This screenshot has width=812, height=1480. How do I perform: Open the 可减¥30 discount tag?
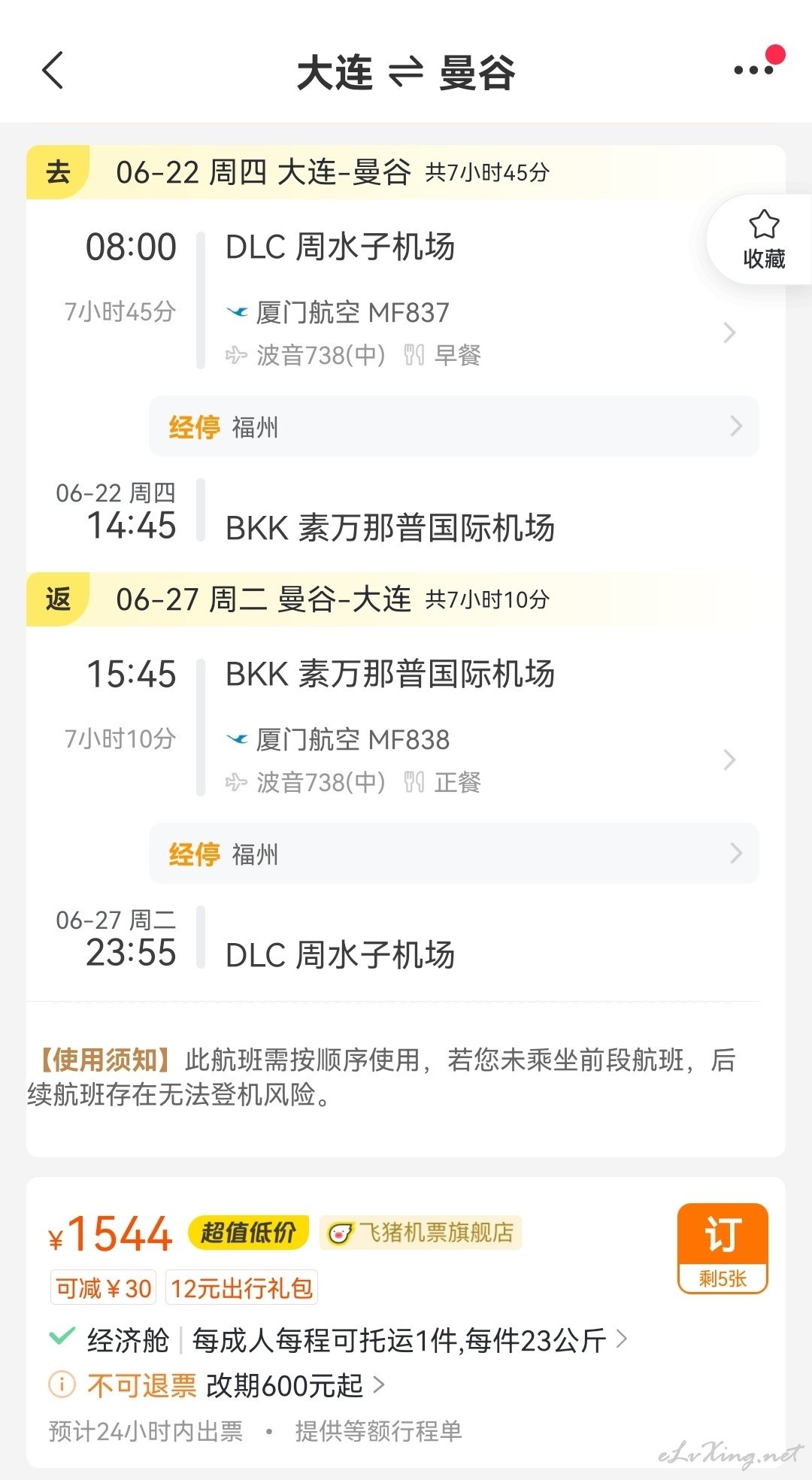point(103,1287)
